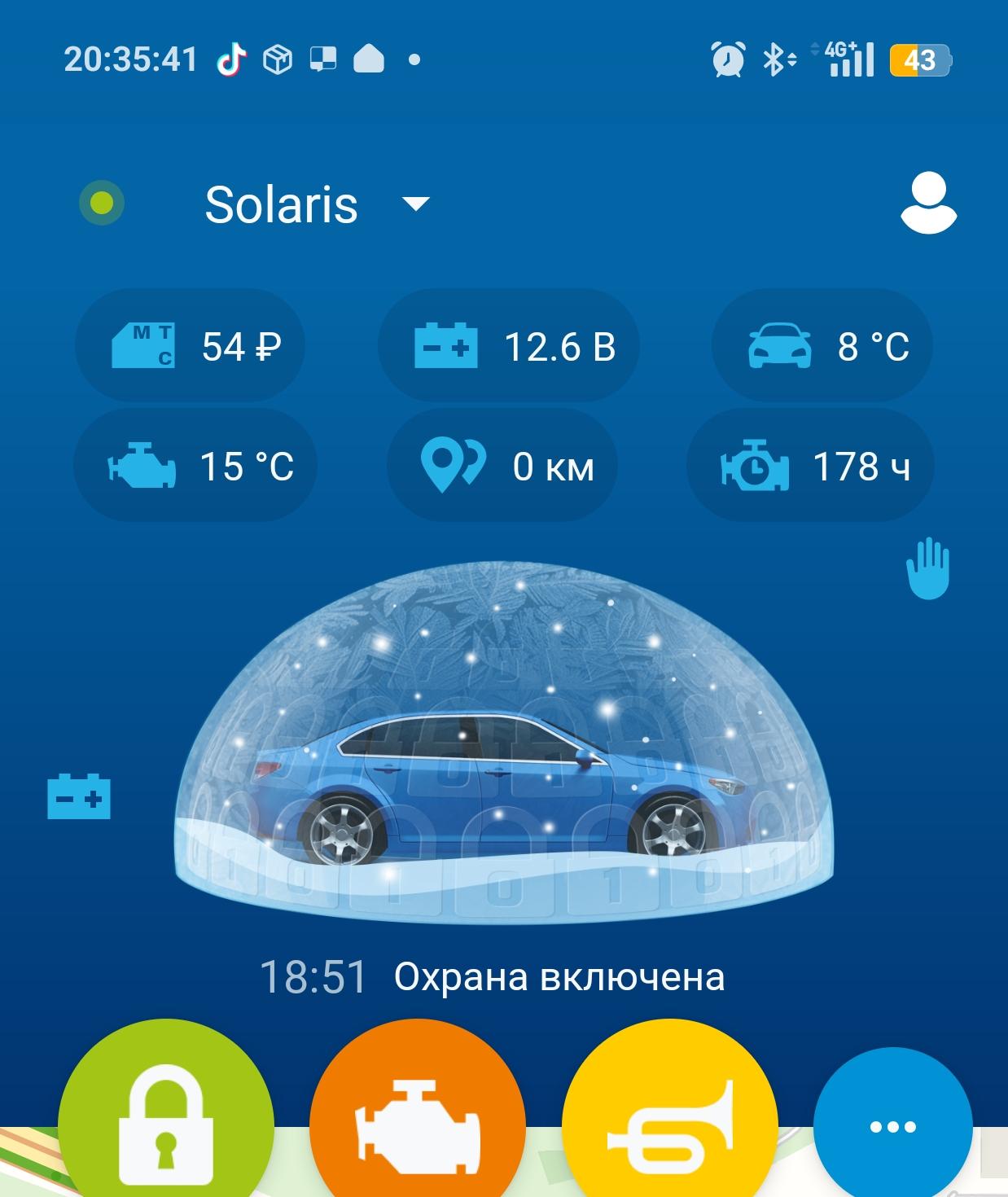Viewport: 1008px width, 1197px height.
Task: Tap the MTS SIM balance chip
Action: [x=191, y=346]
